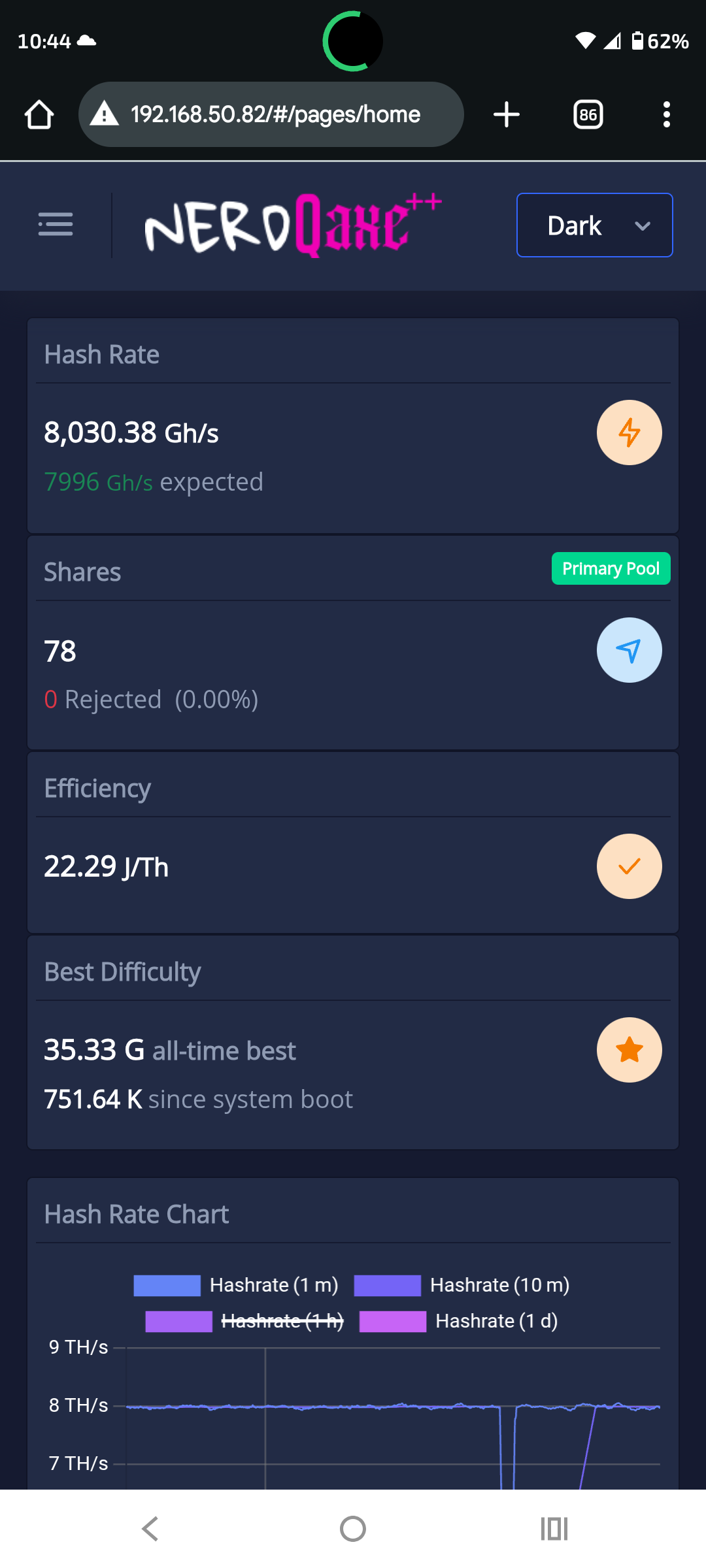
Task: Toggle the Hashrate (10 m) chart series
Action: click(462, 1285)
